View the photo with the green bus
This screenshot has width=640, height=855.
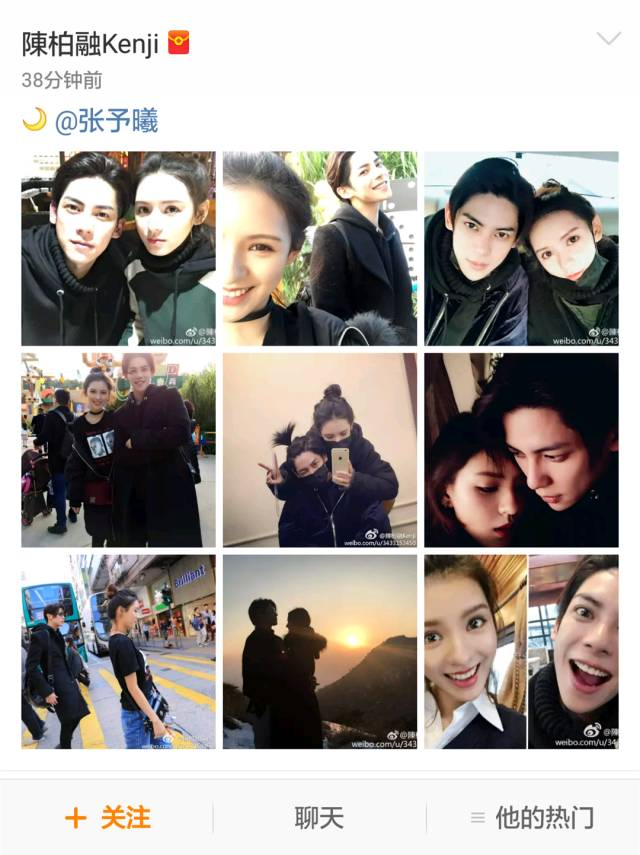point(118,652)
